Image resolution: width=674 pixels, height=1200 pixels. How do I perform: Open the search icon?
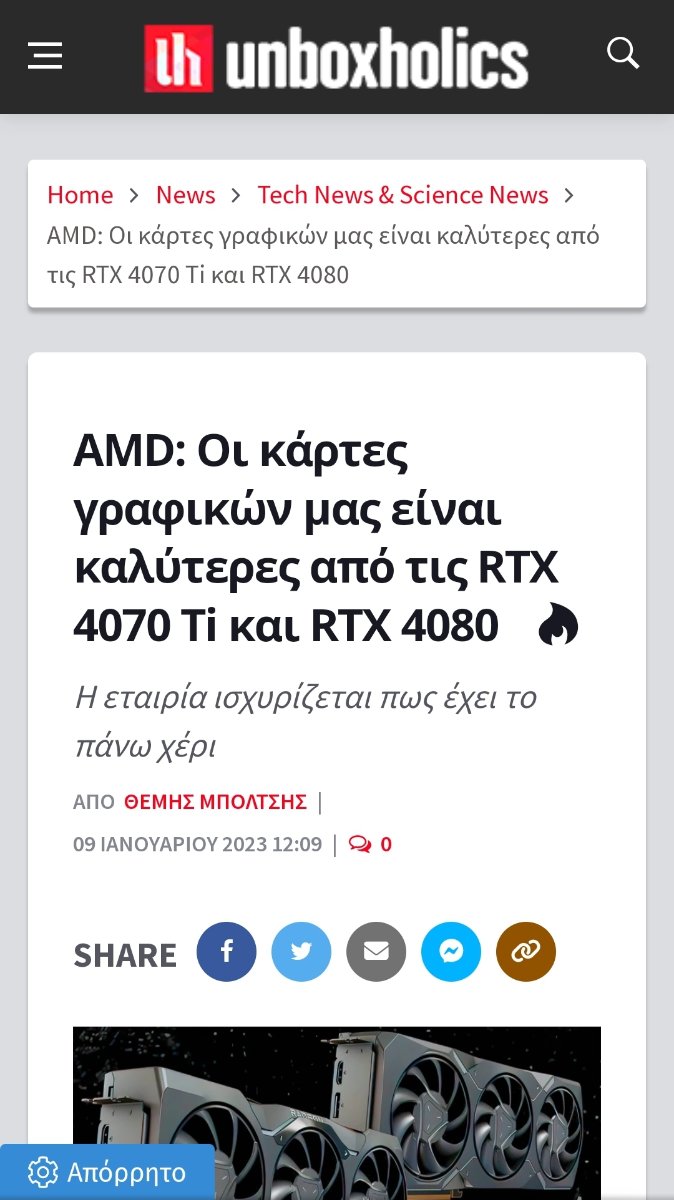[623, 53]
